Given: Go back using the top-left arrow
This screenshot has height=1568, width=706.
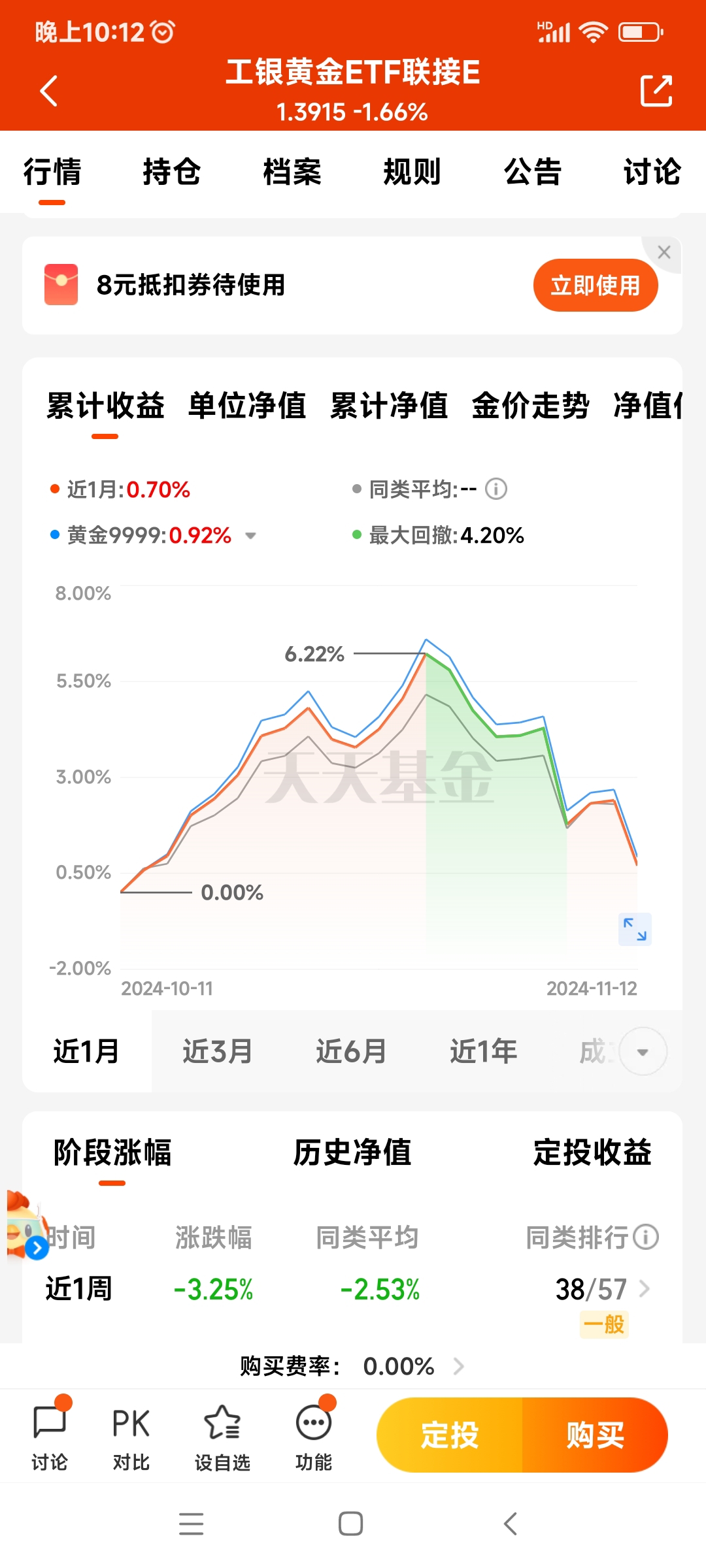Looking at the screenshot, I should coord(49,90).
